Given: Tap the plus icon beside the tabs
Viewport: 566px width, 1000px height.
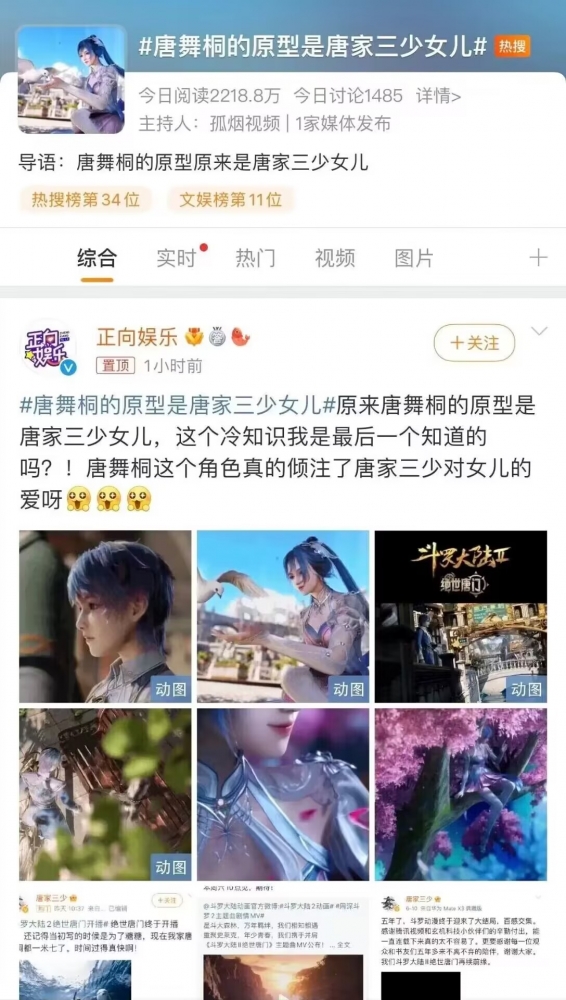Looking at the screenshot, I should 539,258.
